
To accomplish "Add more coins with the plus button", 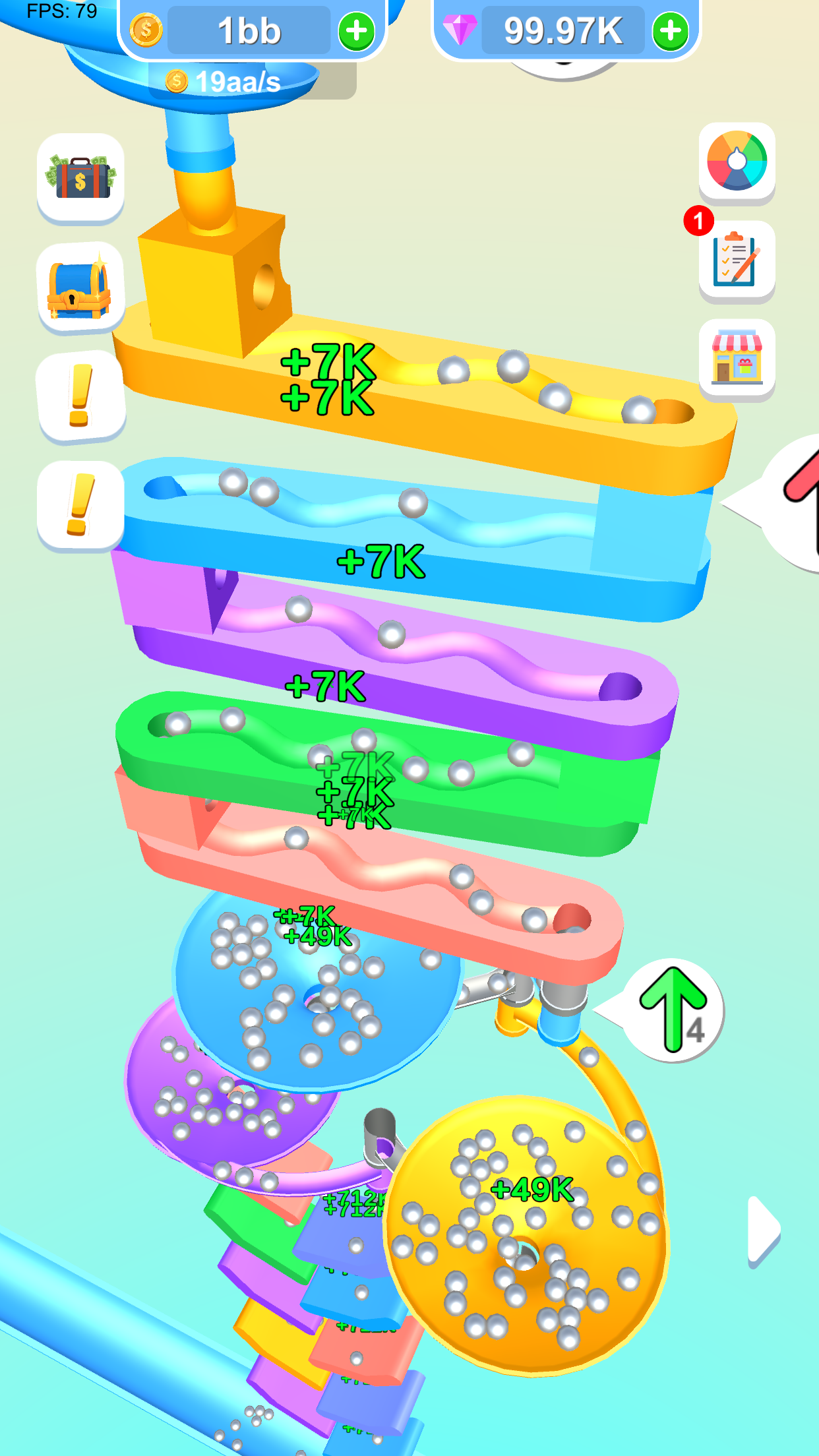I will [x=356, y=30].
